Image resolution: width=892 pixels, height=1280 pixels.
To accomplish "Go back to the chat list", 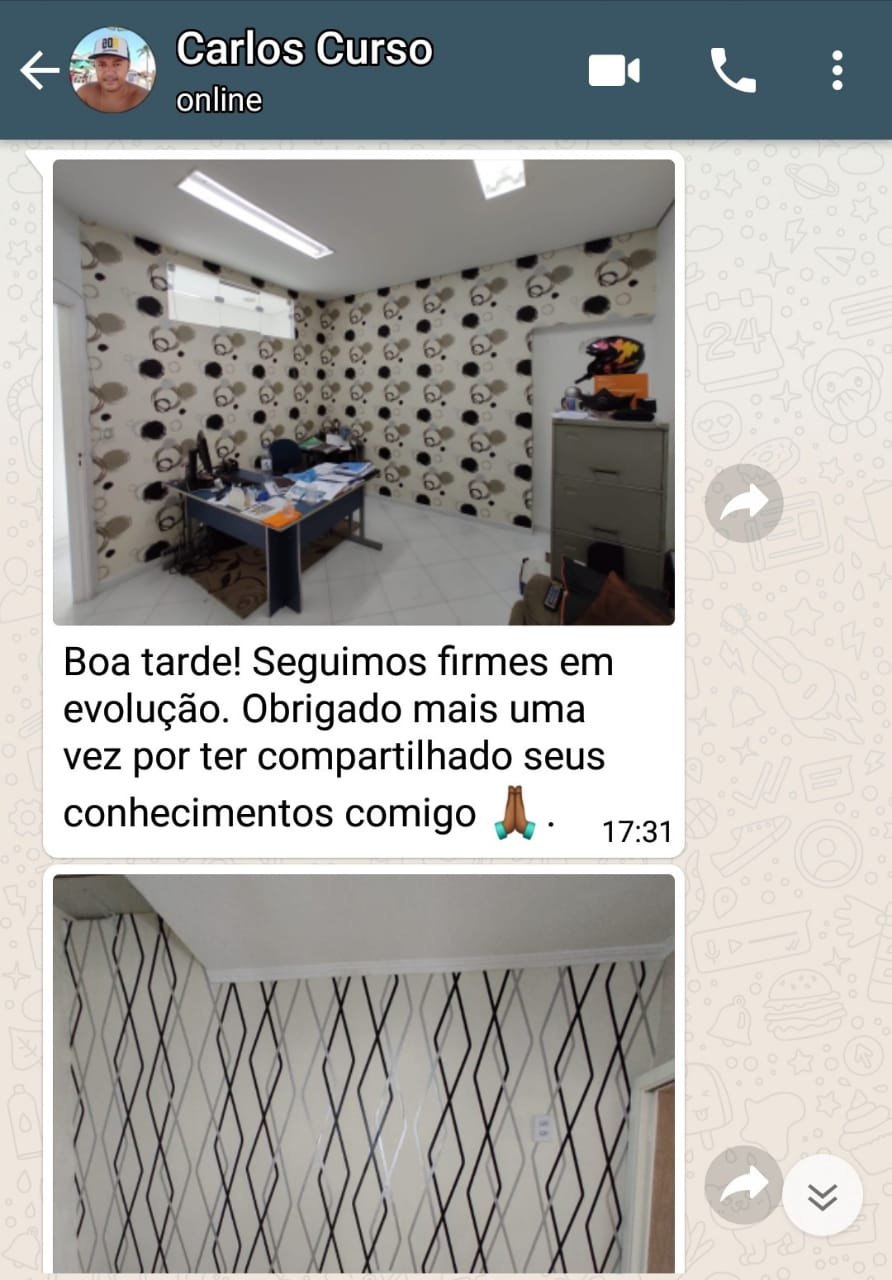I will [x=38, y=71].
